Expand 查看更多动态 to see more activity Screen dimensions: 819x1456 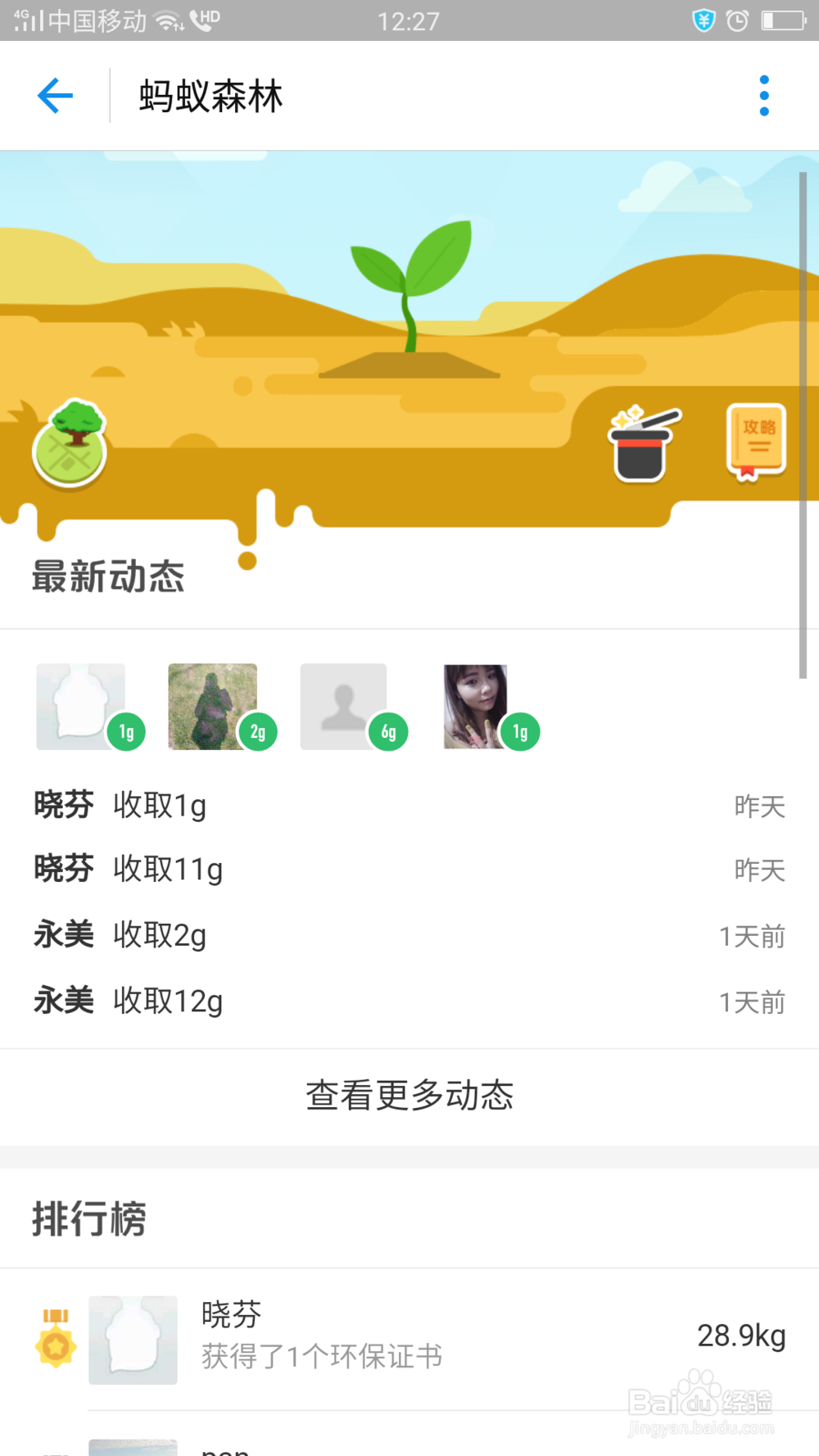409,1095
